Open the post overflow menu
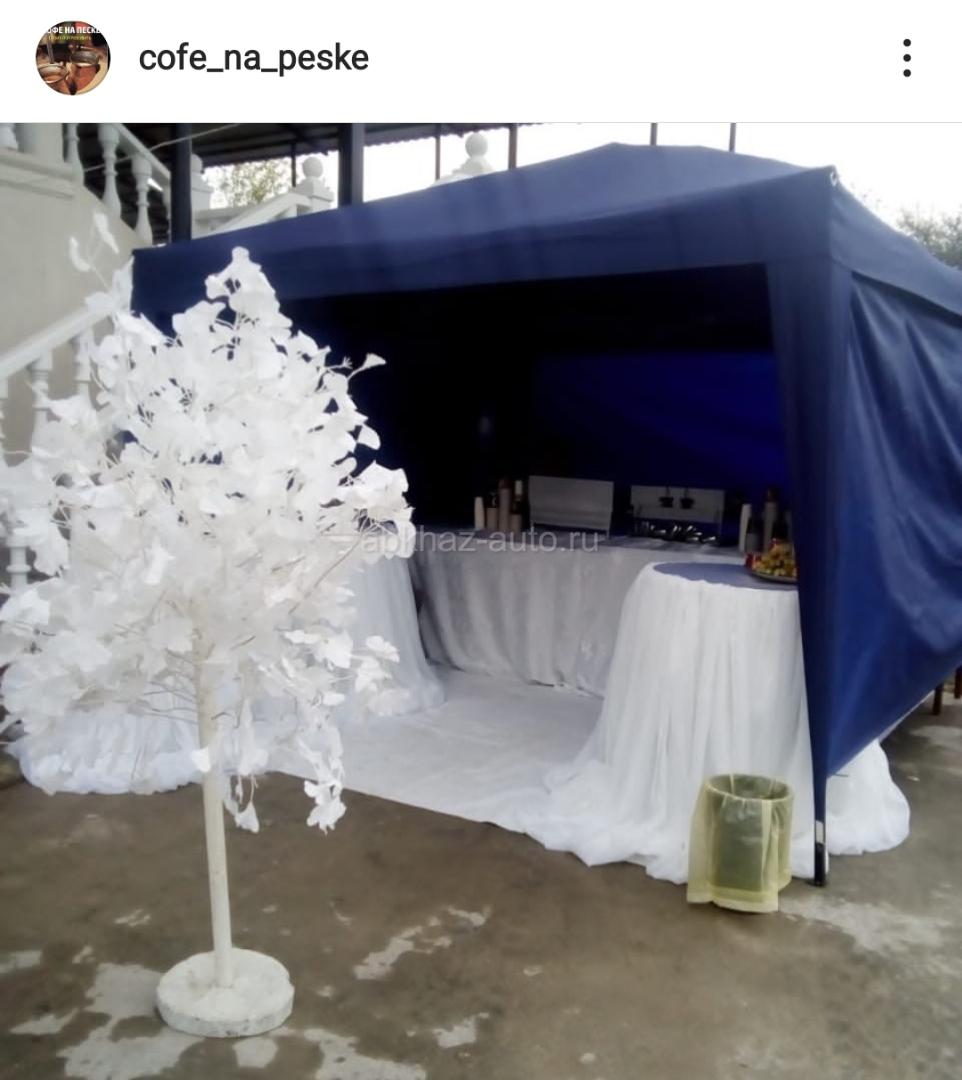This screenshot has width=962, height=1080. pyautogui.click(x=906, y=58)
